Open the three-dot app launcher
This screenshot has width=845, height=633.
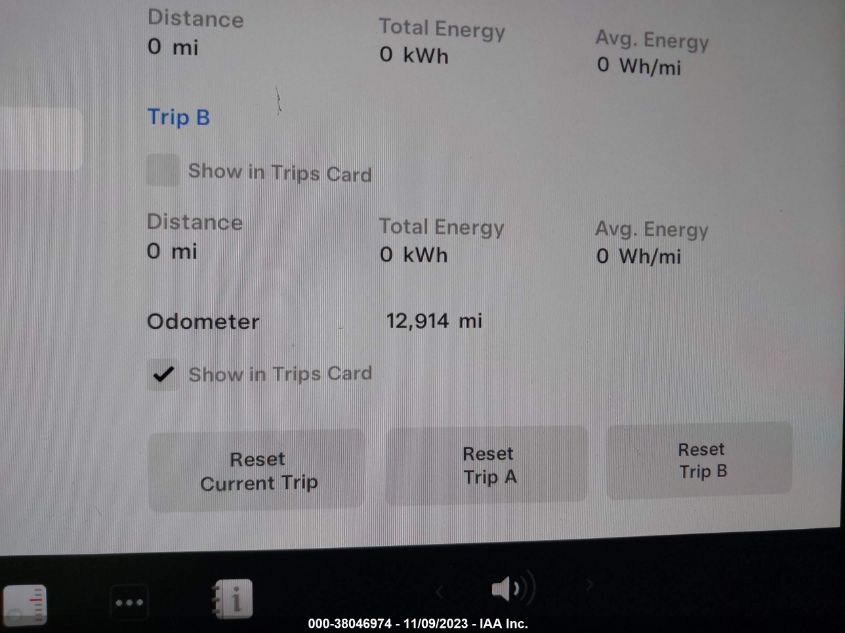129,602
